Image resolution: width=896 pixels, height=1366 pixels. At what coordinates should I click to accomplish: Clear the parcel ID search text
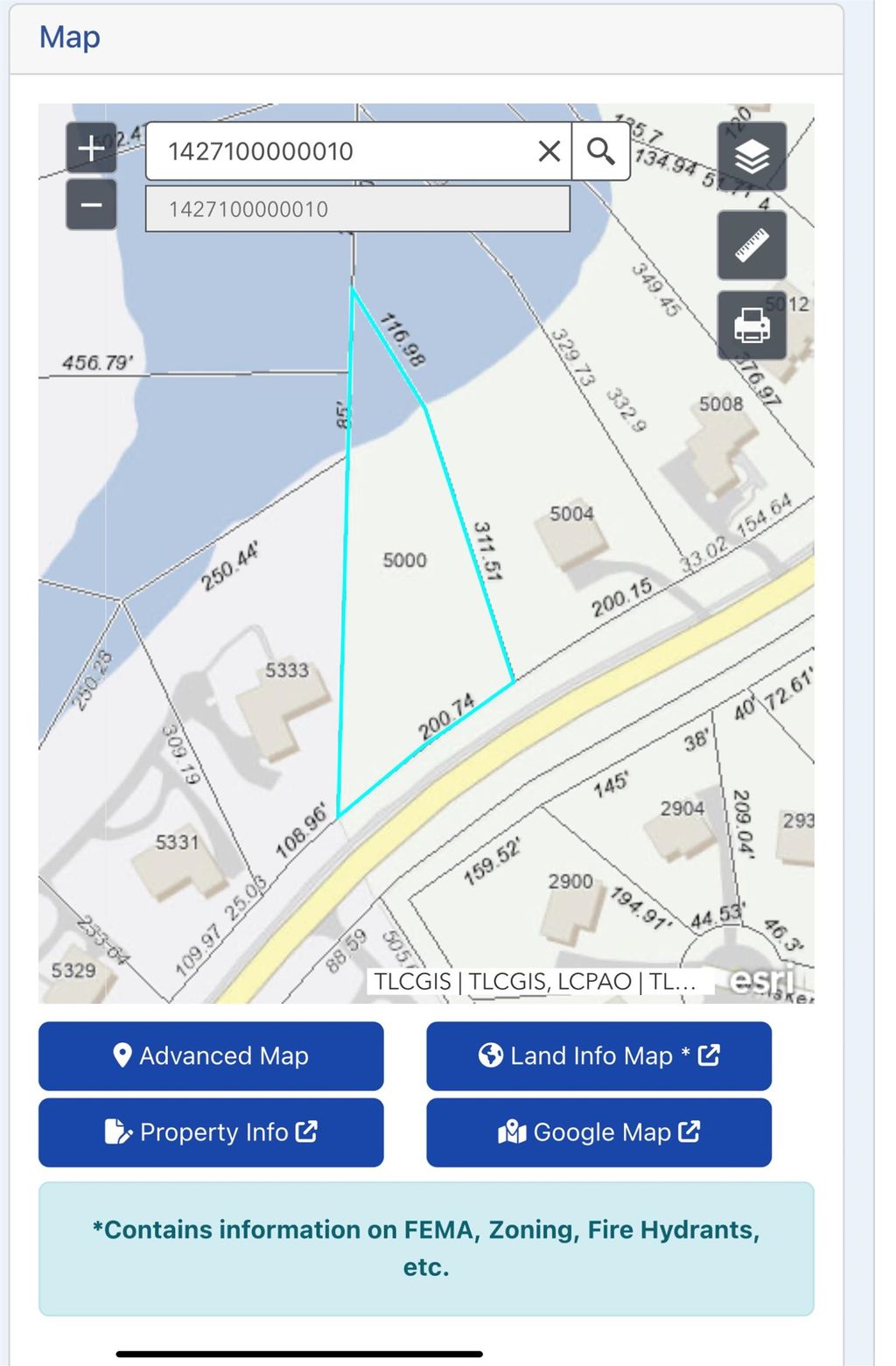[549, 151]
